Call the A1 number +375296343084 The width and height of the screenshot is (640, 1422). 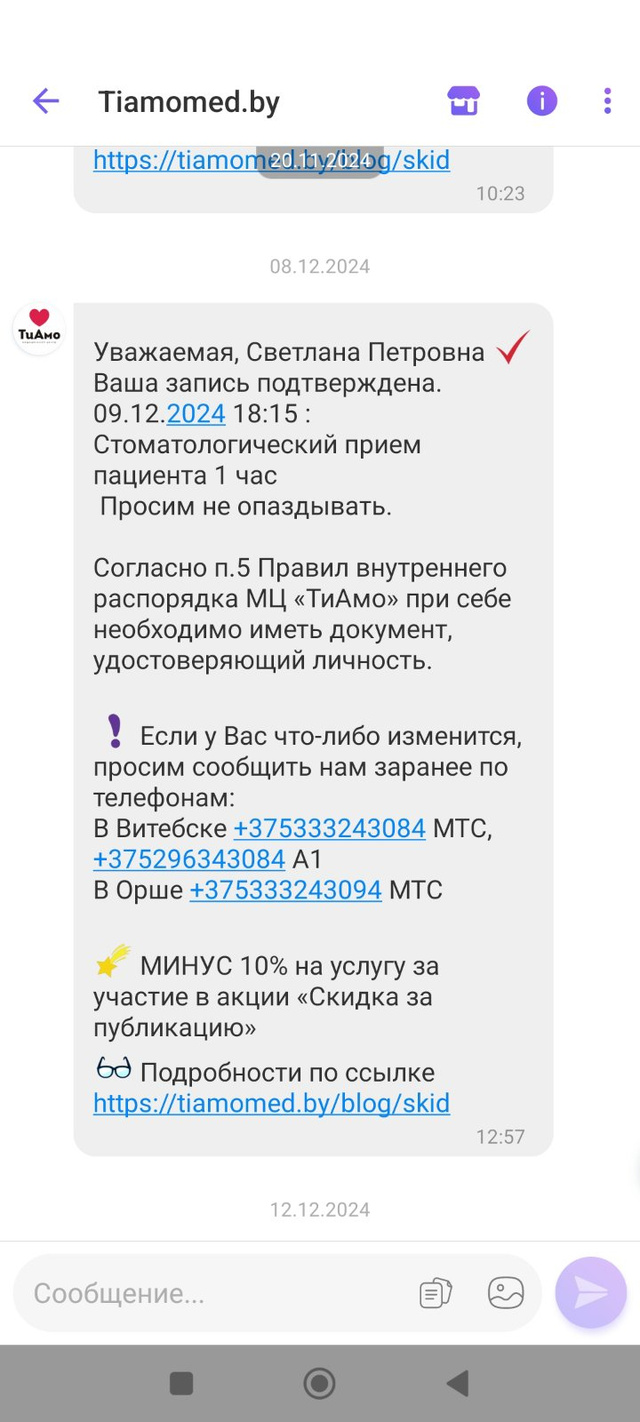[x=189, y=859]
